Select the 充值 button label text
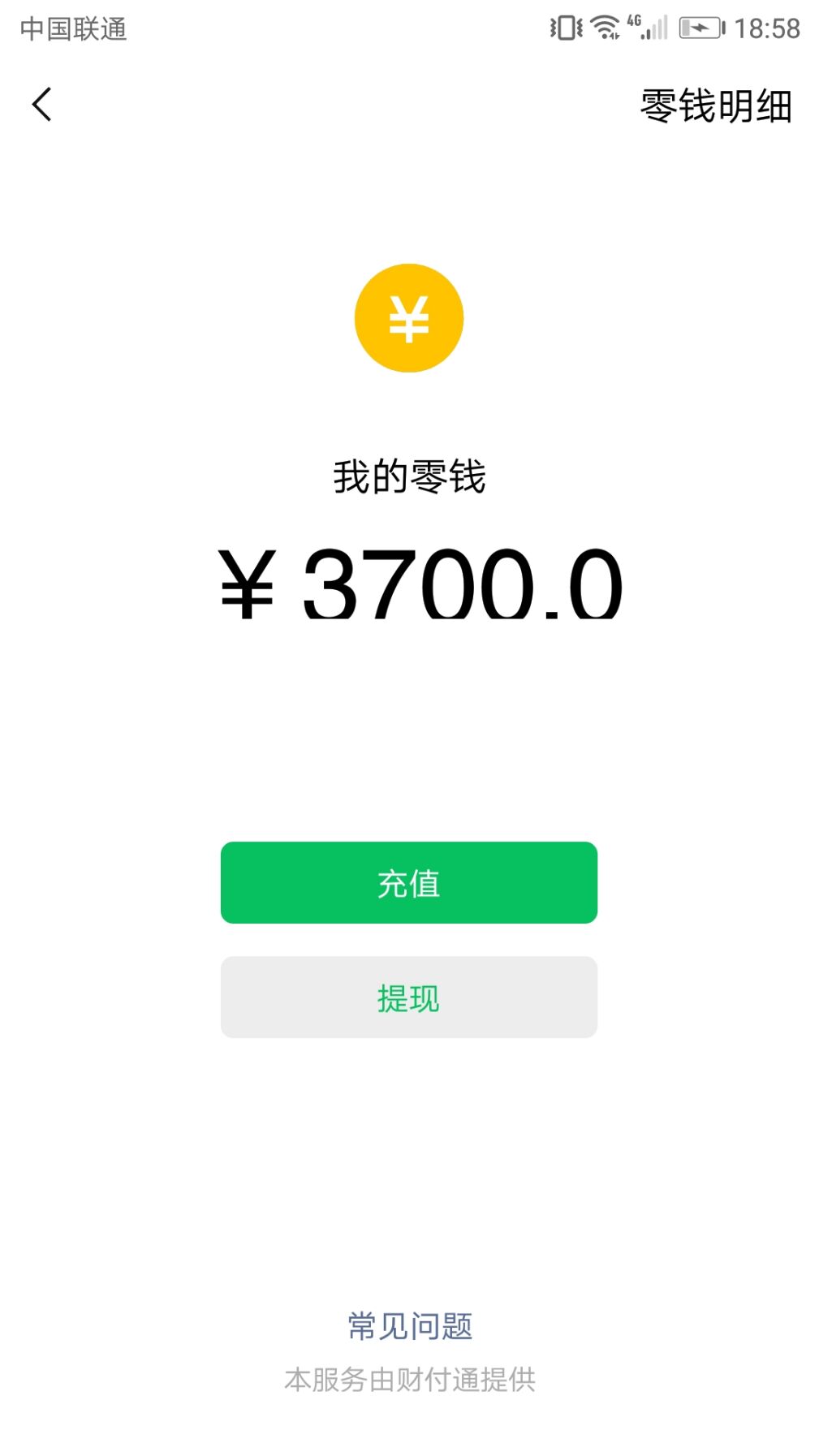 point(408,883)
